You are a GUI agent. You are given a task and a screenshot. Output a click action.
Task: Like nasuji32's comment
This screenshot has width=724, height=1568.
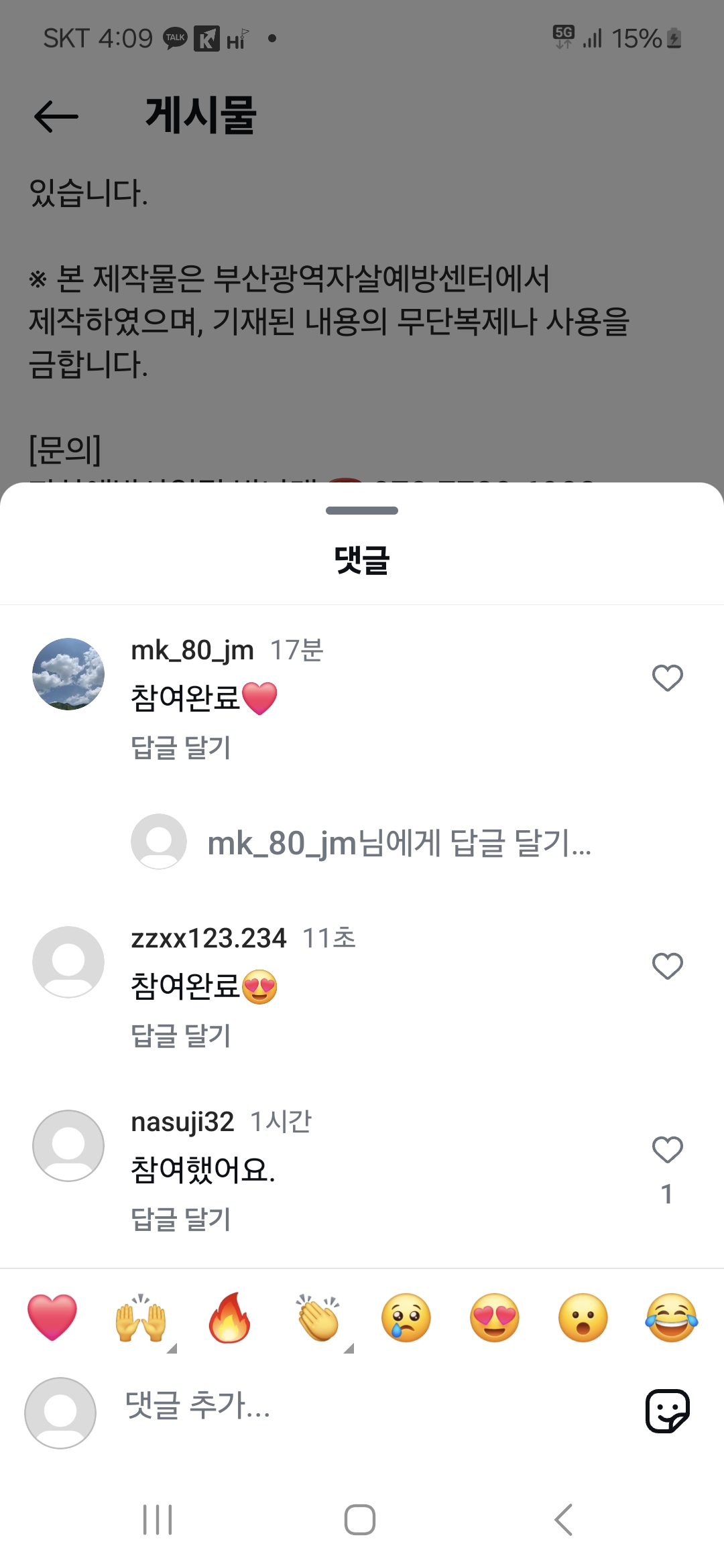667,1150
